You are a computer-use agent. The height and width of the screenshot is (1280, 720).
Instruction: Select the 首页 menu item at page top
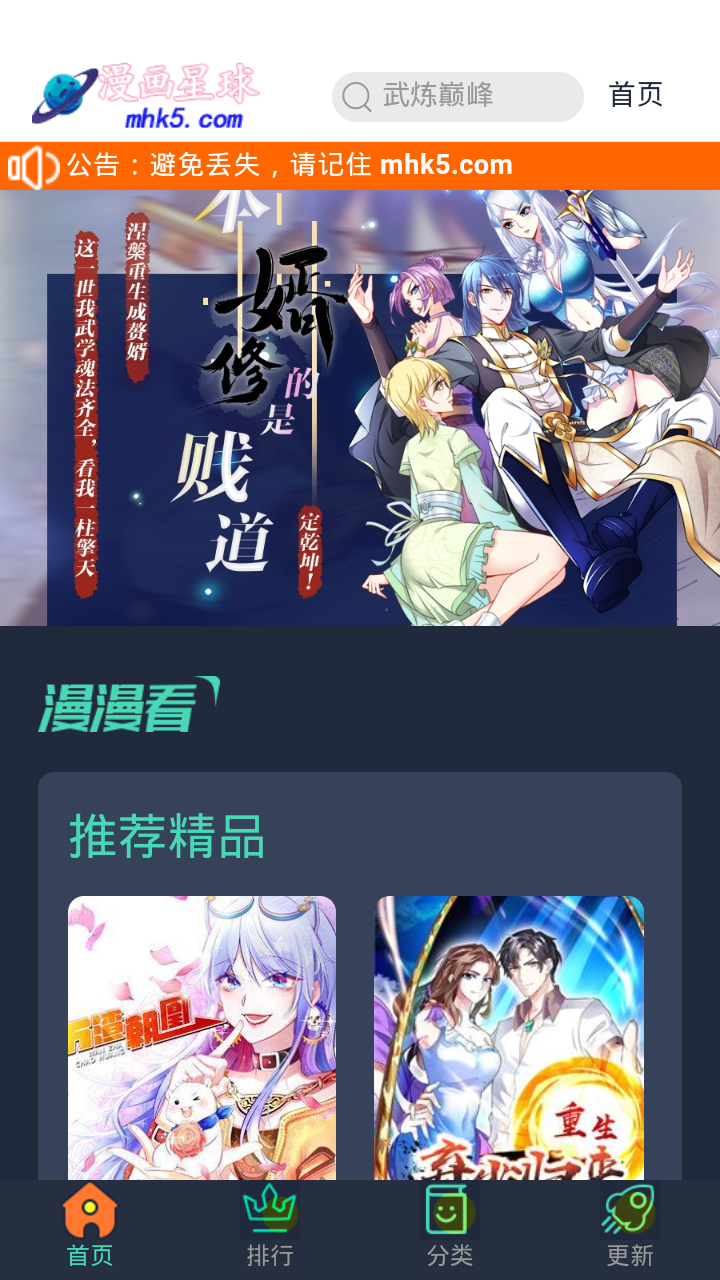coord(636,95)
